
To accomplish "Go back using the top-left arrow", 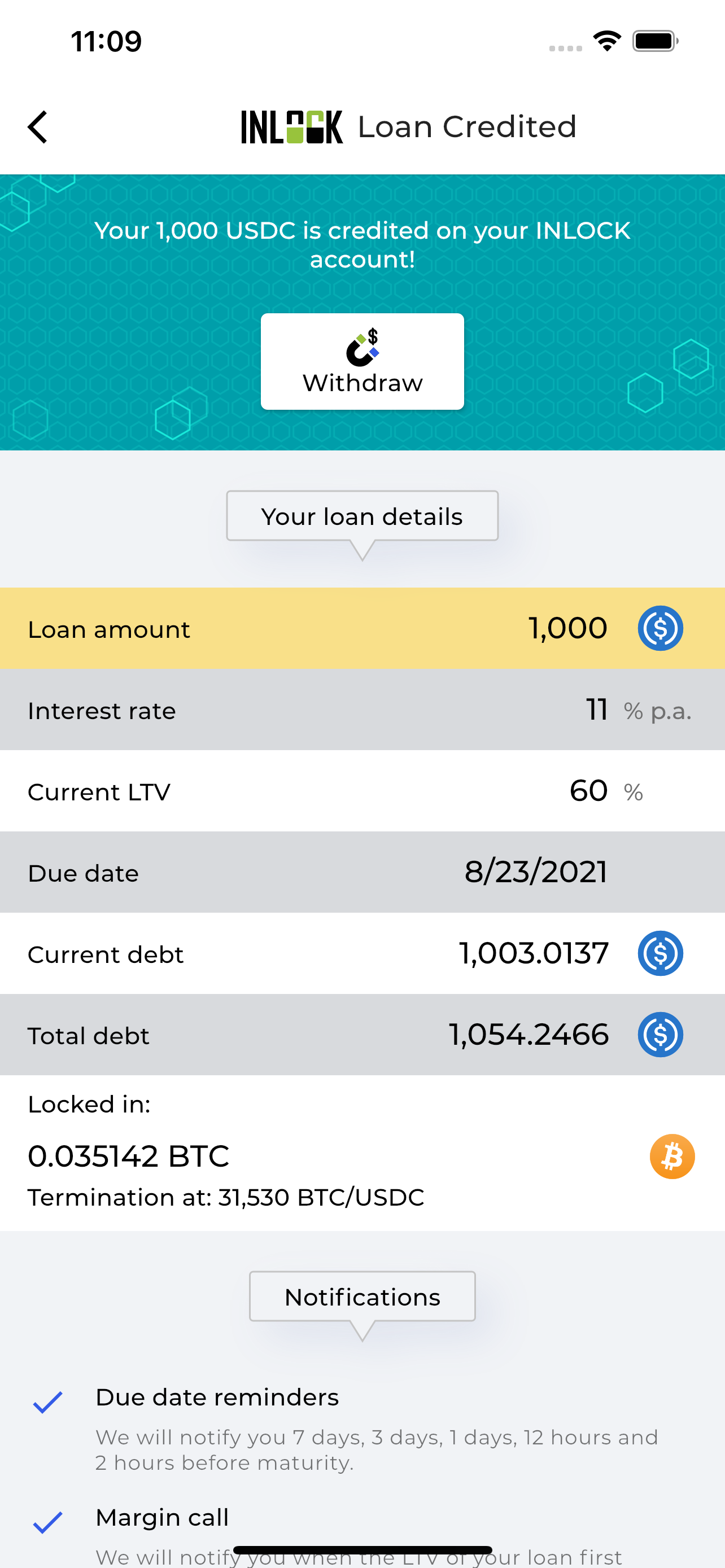I will pos(38,127).
